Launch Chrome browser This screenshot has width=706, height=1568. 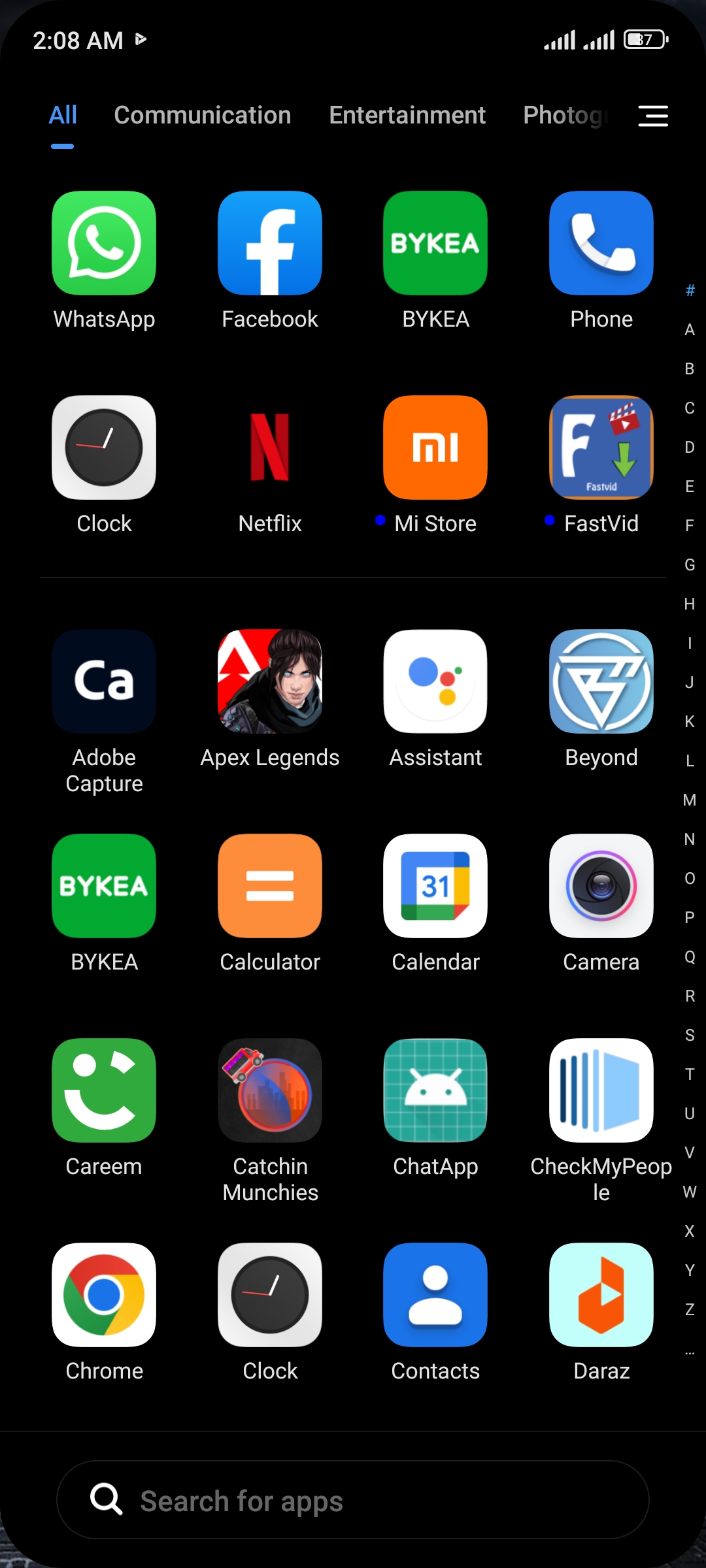point(104,1295)
